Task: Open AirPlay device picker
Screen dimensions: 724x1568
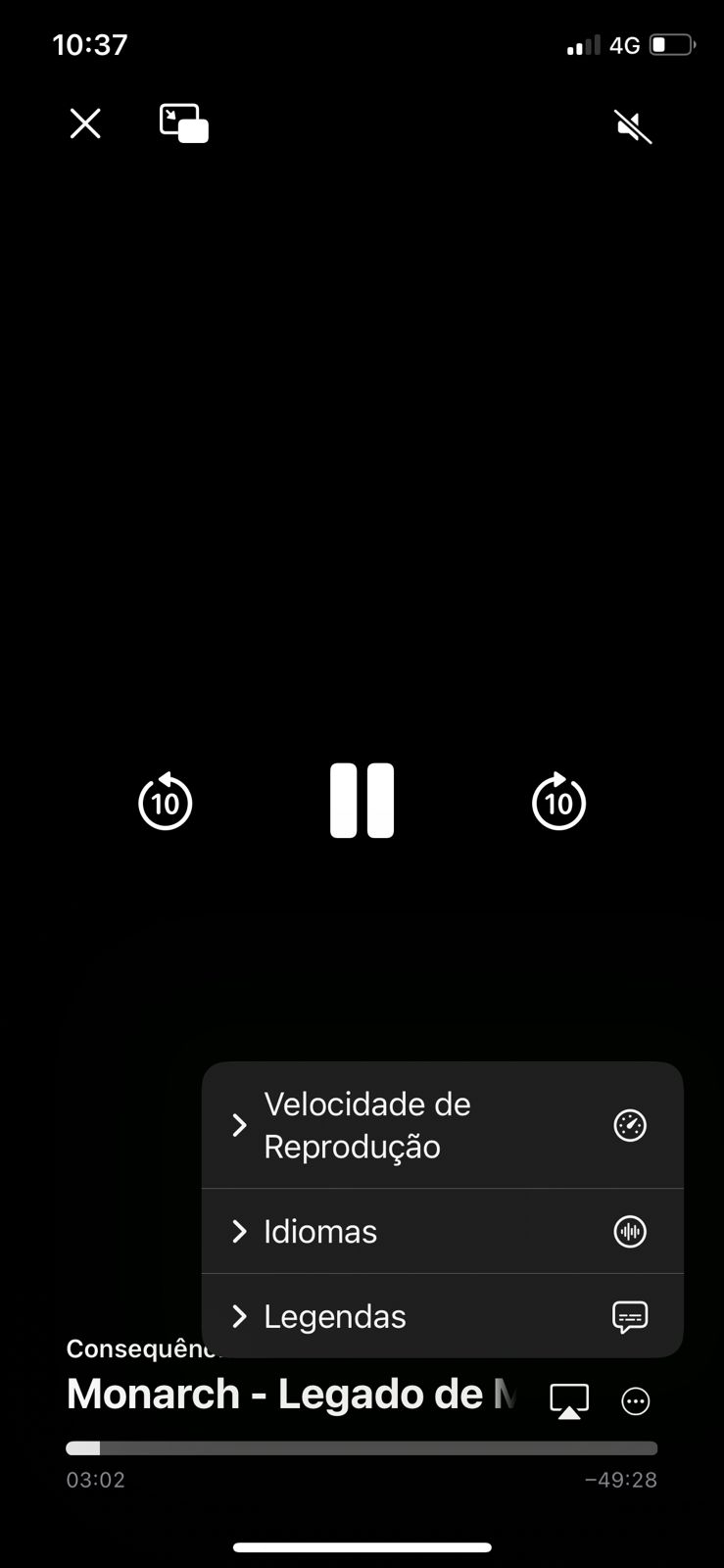Action: [569, 1400]
